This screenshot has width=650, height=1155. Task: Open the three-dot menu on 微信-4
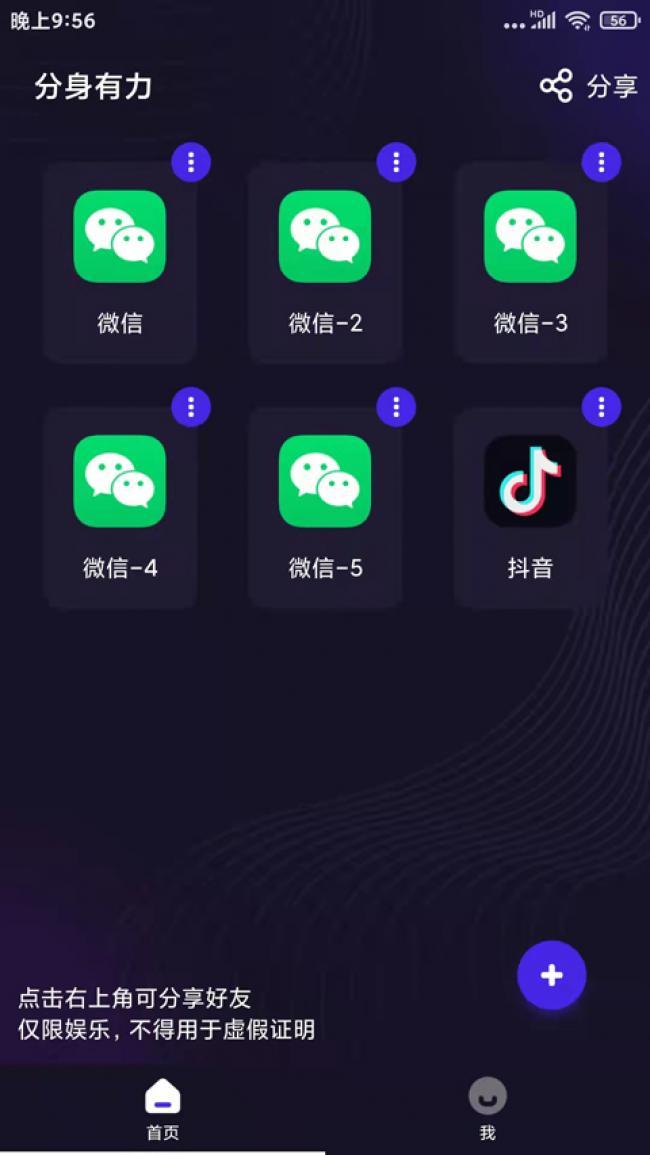(x=191, y=407)
